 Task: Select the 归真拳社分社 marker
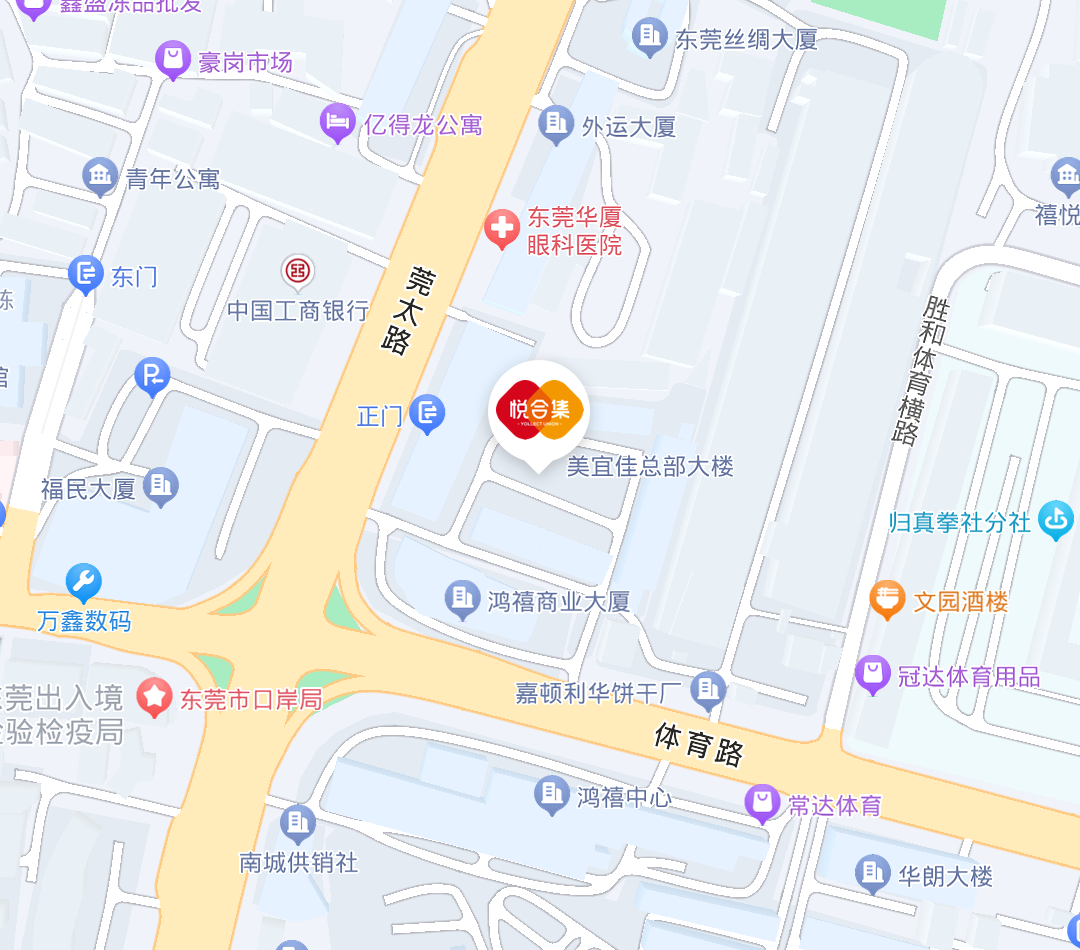tap(1056, 520)
